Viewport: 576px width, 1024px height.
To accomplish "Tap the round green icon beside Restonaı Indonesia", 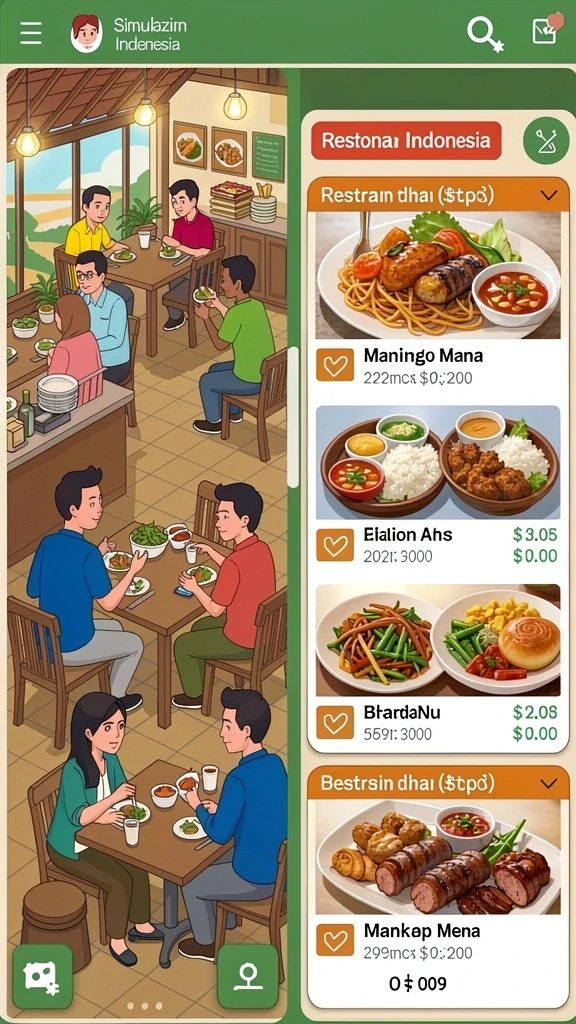I will click(546, 140).
